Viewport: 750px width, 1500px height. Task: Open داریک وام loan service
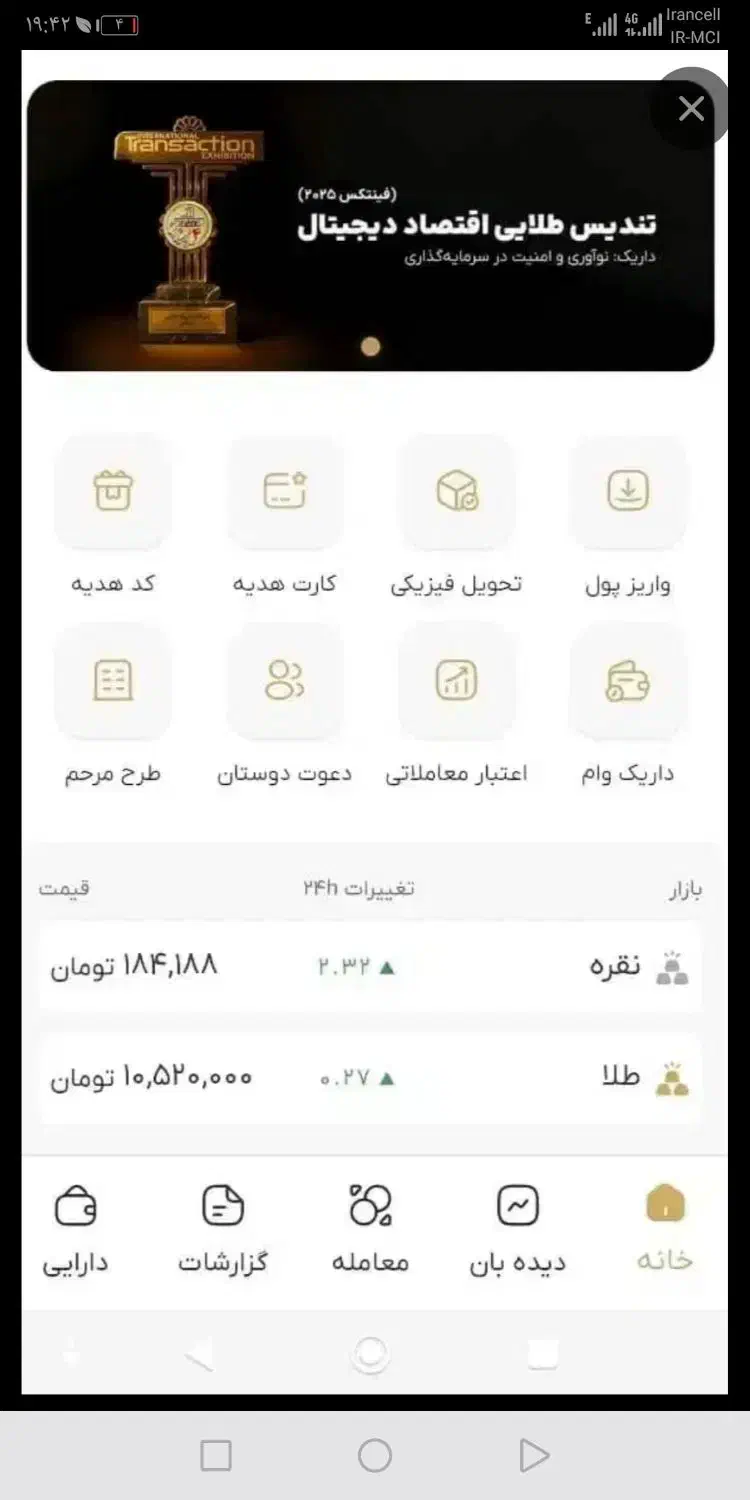[628, 682]
